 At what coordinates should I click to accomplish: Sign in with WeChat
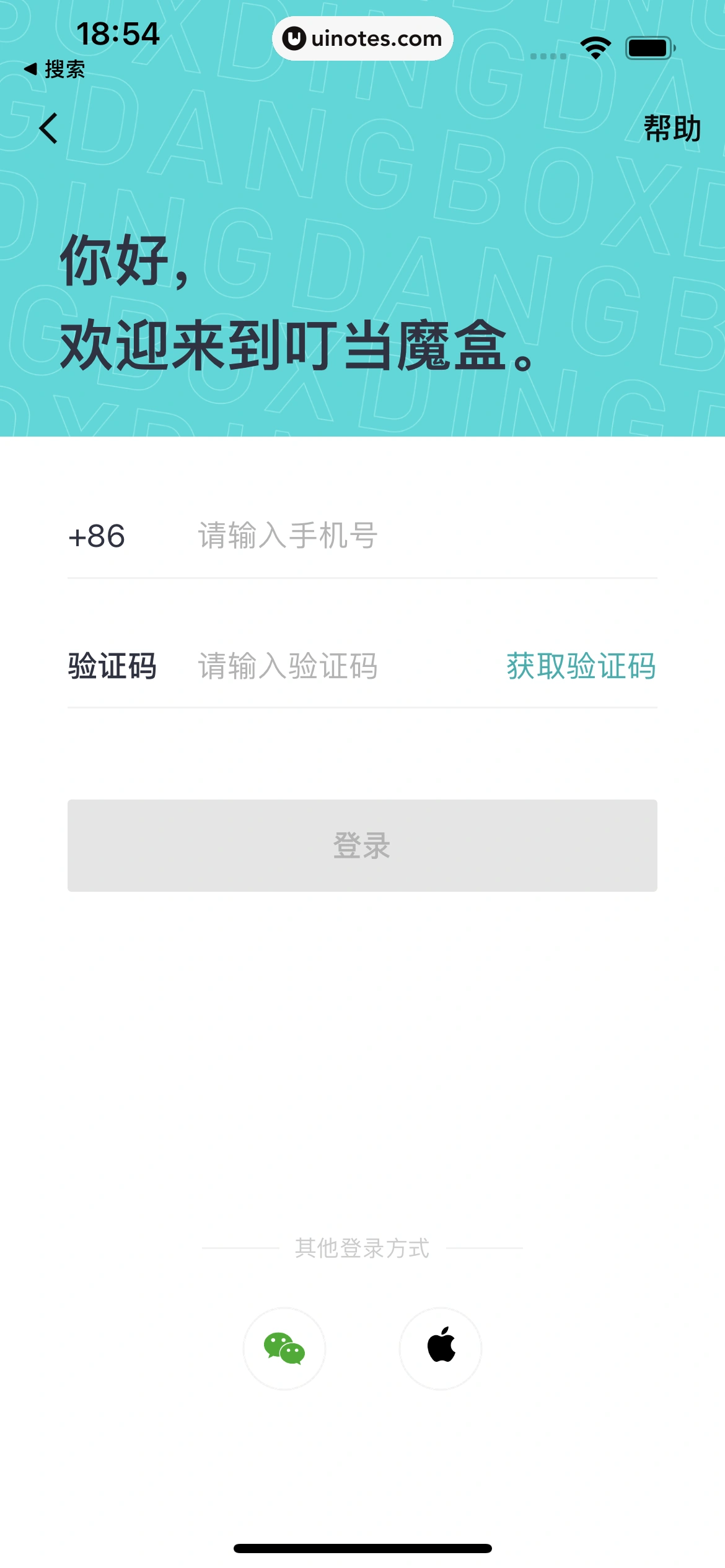[x=284, y=1348]
